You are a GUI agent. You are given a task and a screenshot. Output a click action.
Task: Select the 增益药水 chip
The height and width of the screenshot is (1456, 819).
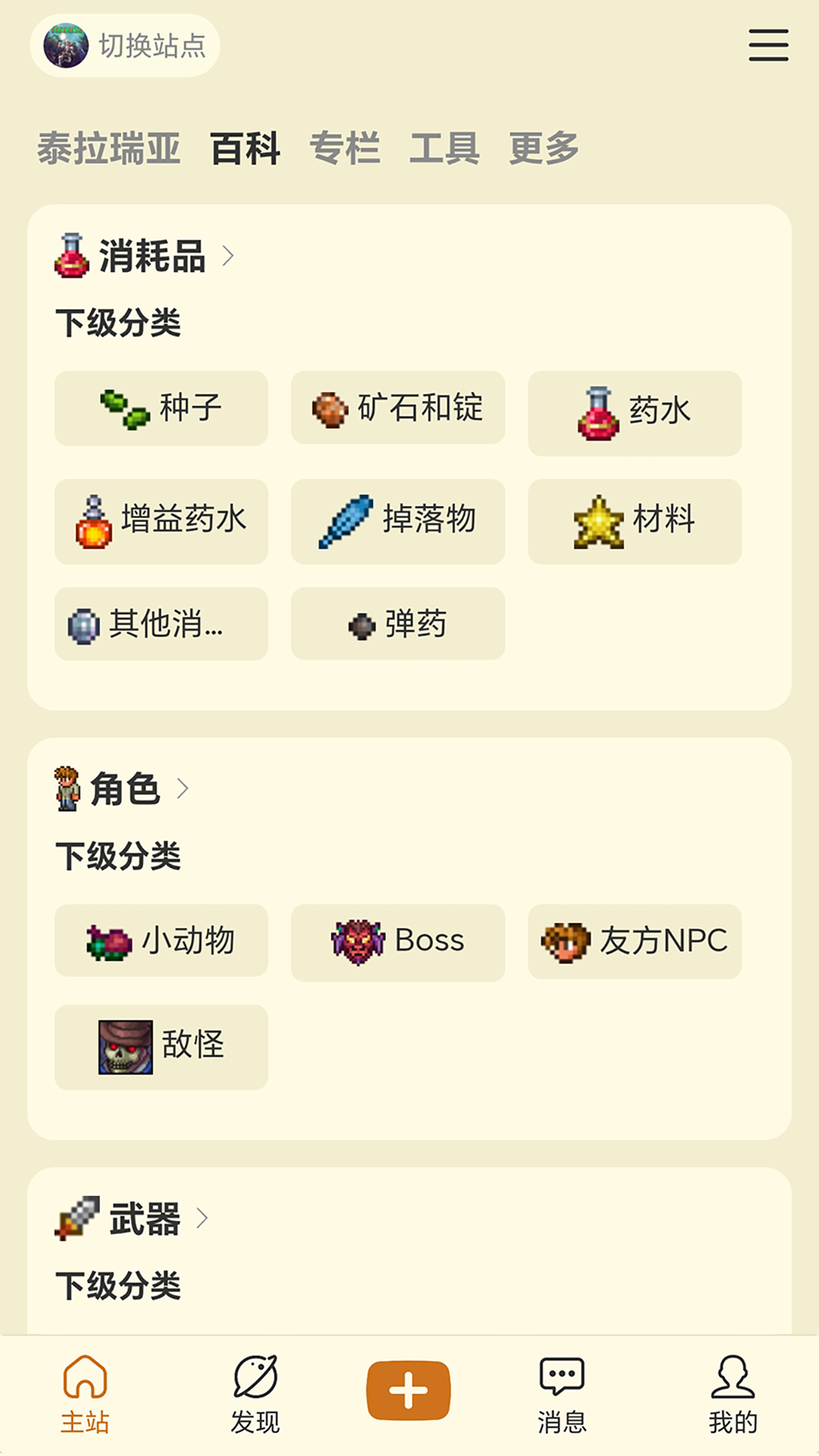point(161,521)
